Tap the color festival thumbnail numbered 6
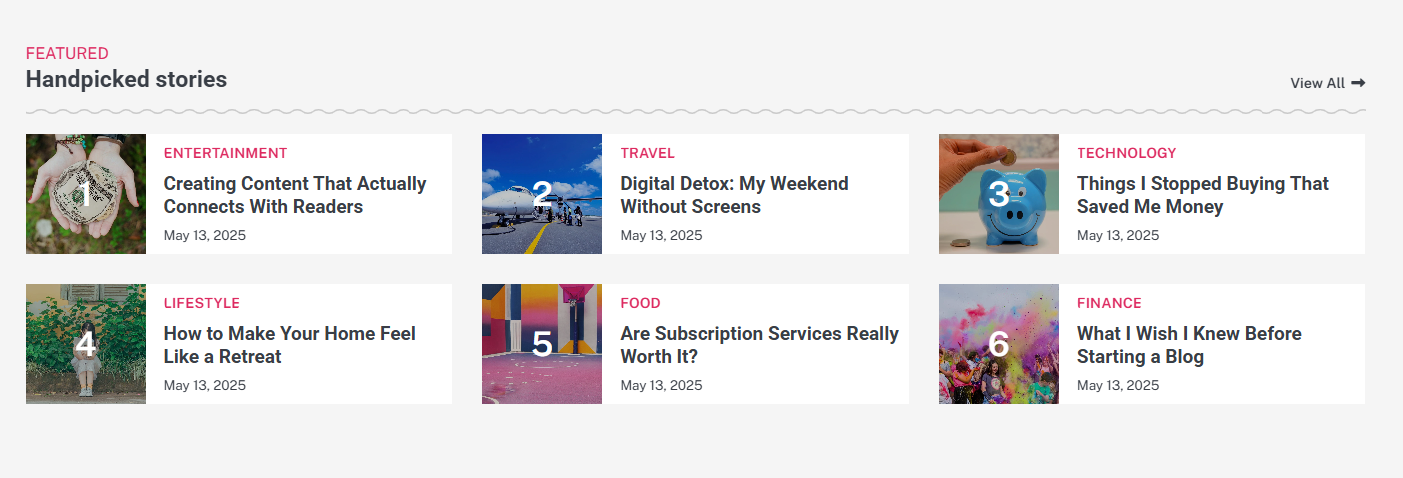 coord(998,344)
